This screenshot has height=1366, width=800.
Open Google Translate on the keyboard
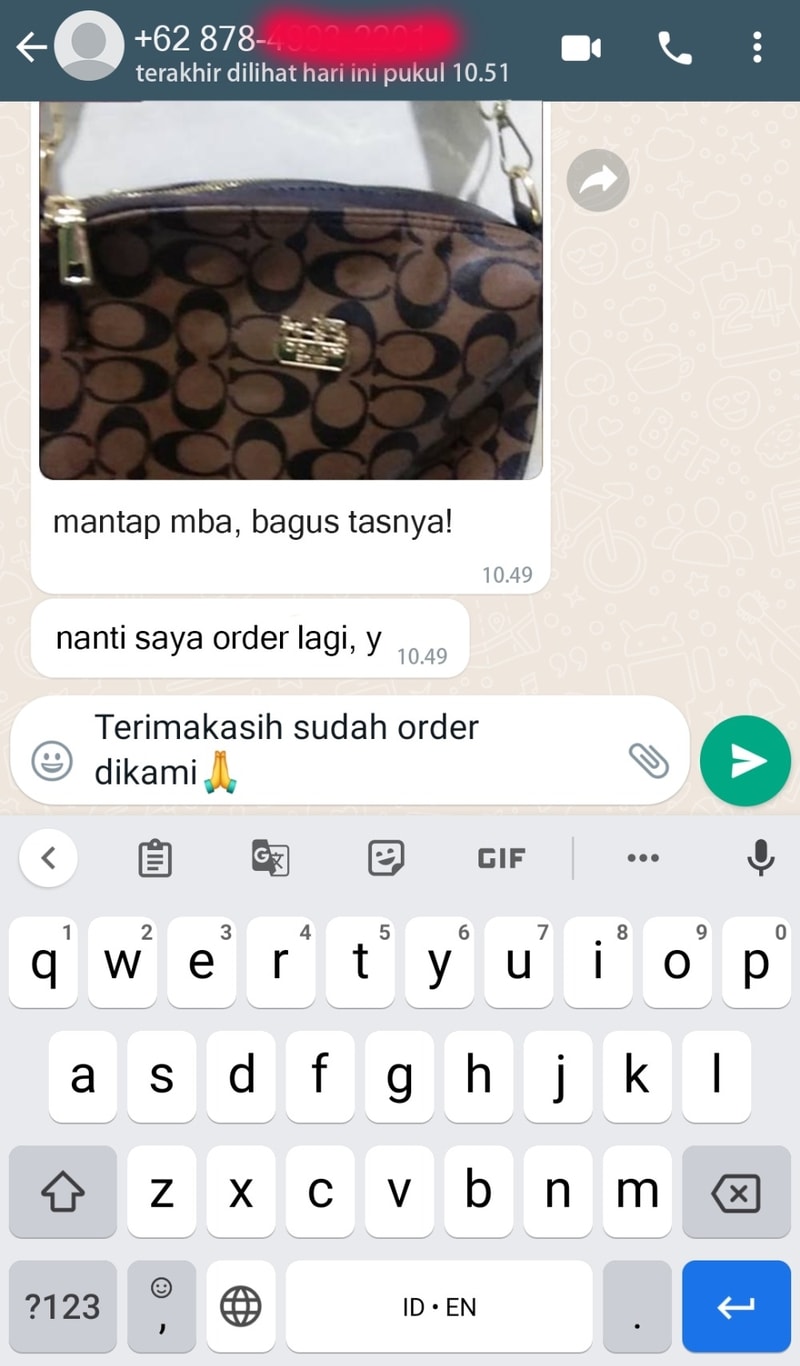[270, 858]
